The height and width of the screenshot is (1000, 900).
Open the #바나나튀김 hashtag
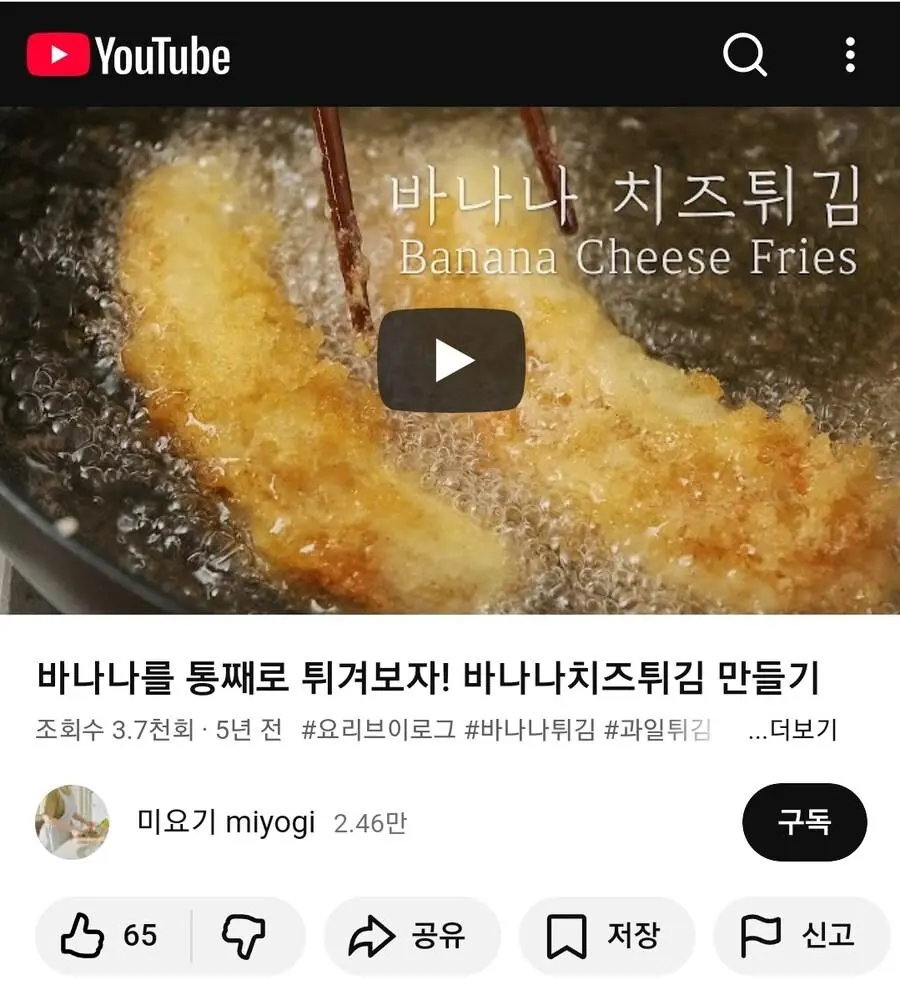coord(530,730)
